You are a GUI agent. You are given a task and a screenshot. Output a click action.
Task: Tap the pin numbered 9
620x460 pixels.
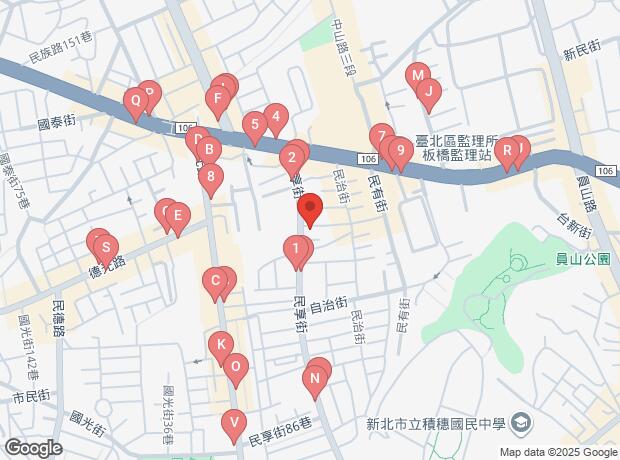coord(401,154)
